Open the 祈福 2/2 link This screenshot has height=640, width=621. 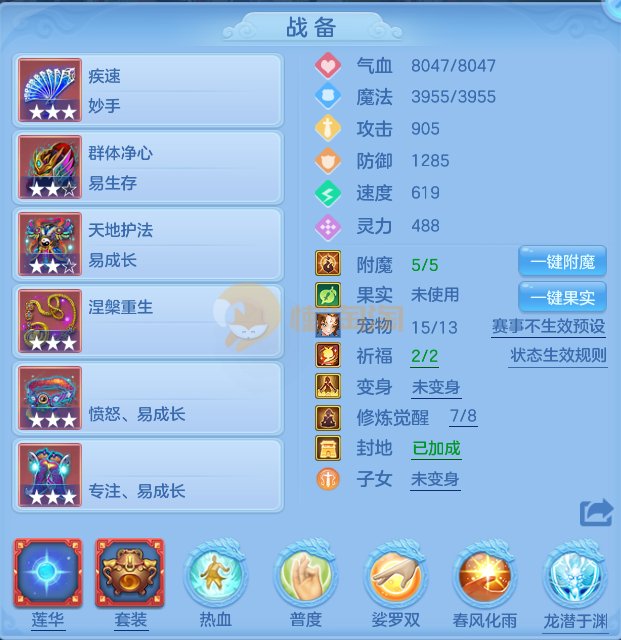tap(424, 356)
